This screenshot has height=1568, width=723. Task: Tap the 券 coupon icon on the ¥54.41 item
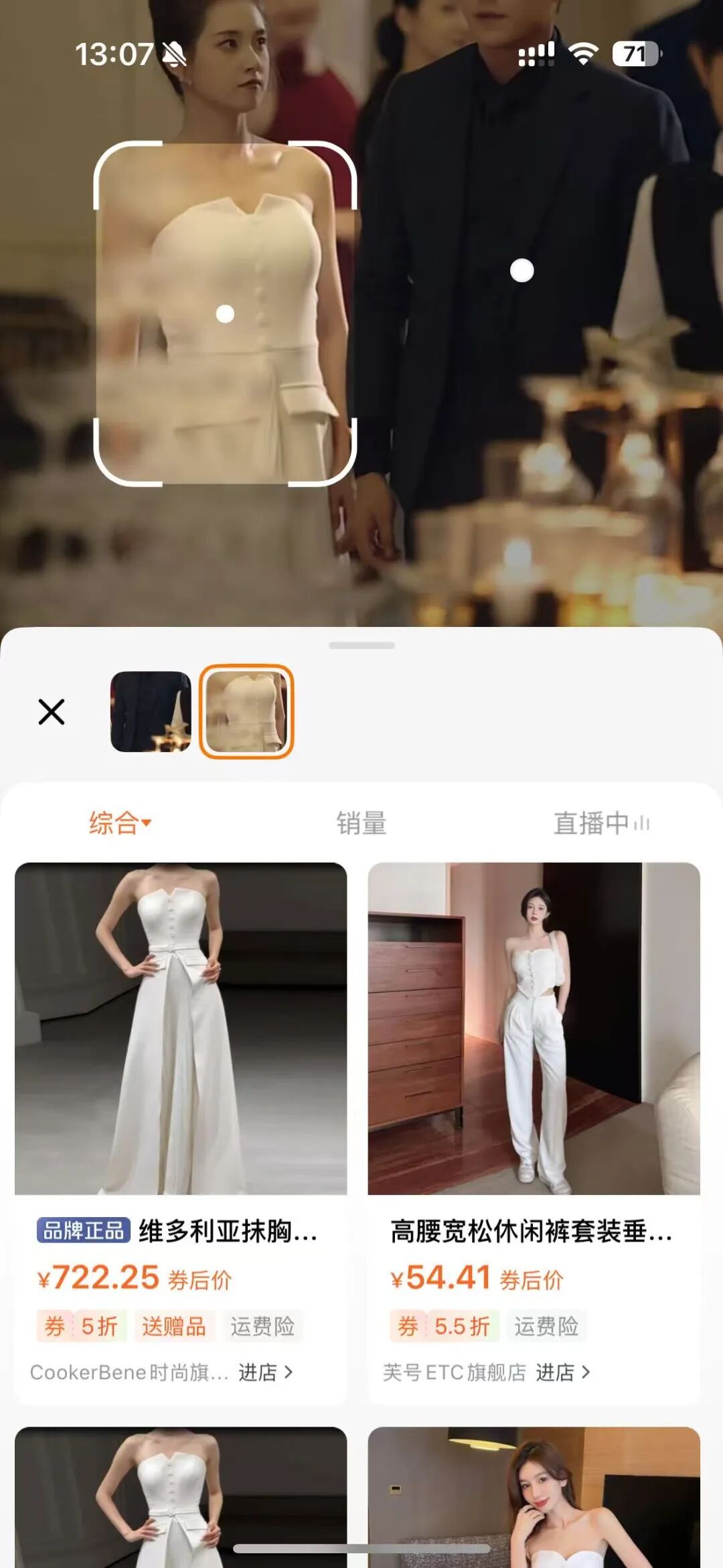point(409,1324)
